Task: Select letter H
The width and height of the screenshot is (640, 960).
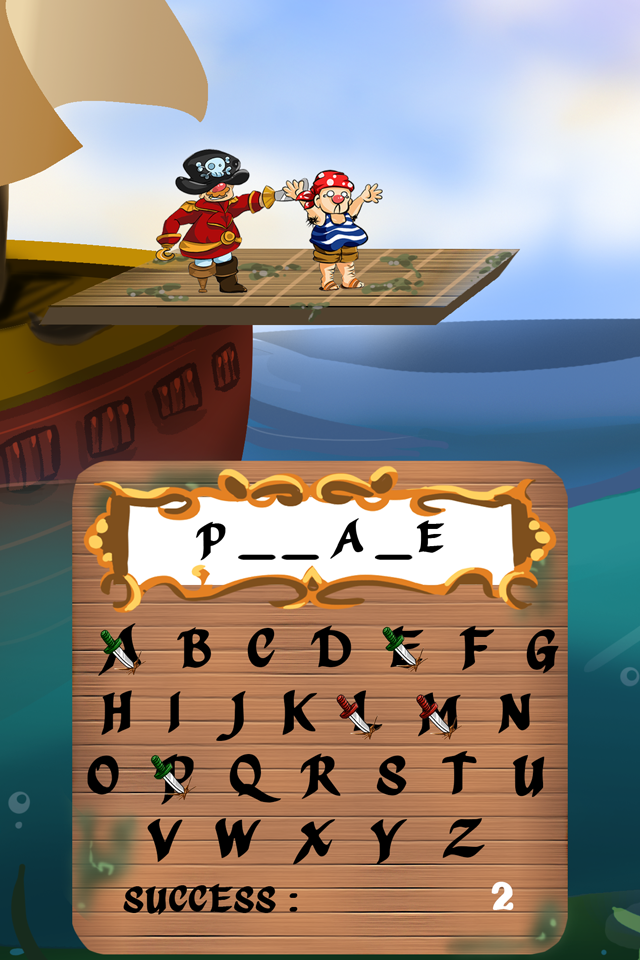Action: (117, 713)
